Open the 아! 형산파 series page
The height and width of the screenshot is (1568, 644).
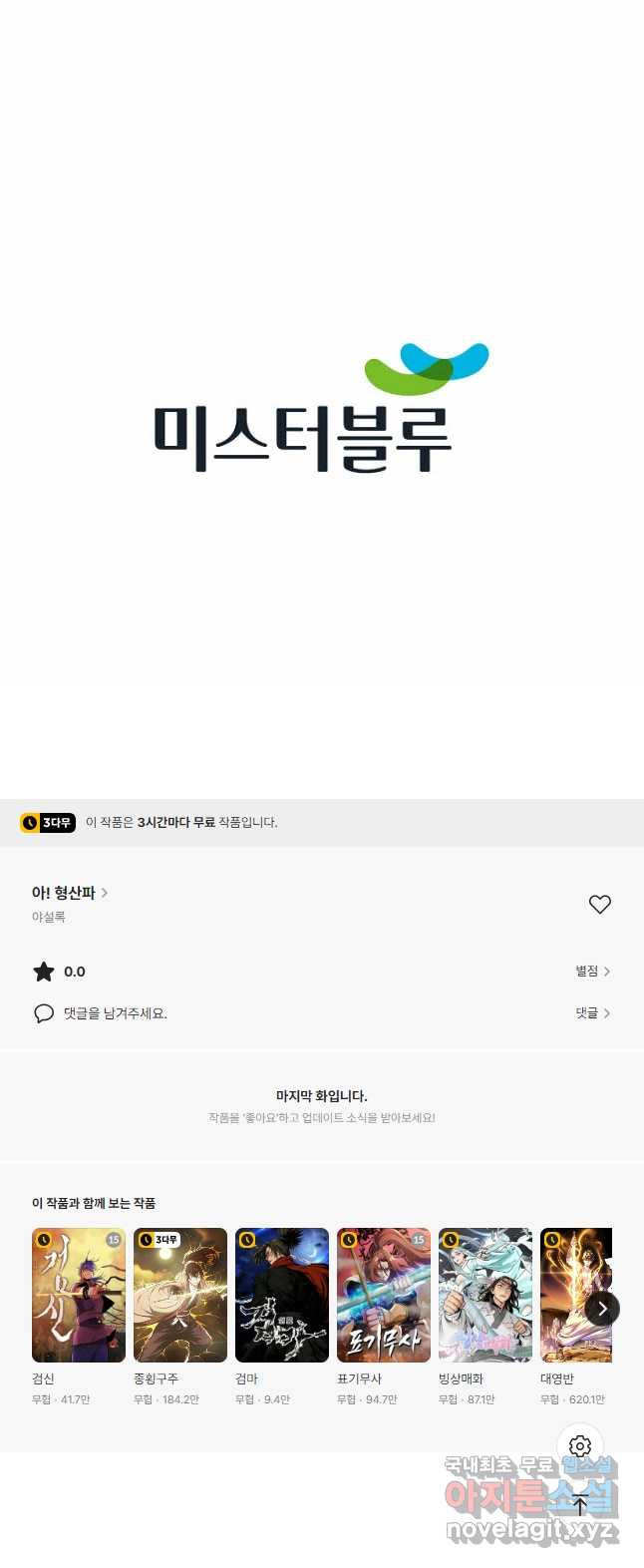69,893
